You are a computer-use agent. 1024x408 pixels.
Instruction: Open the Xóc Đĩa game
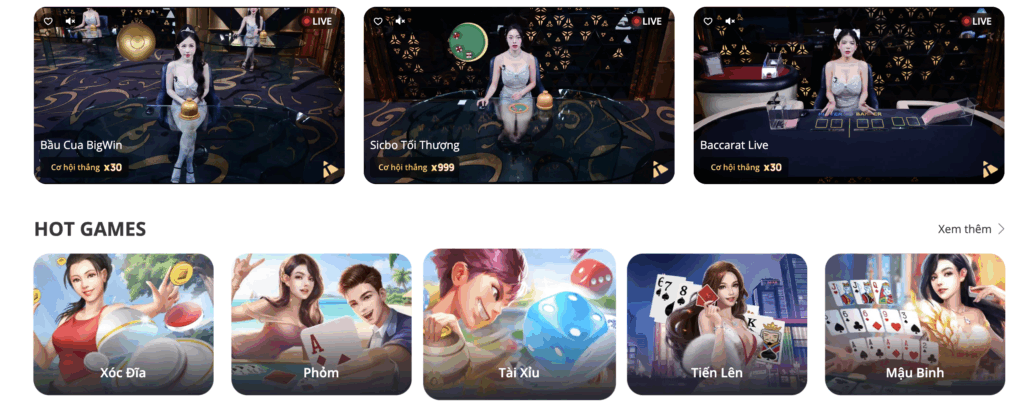pos(123,322)
